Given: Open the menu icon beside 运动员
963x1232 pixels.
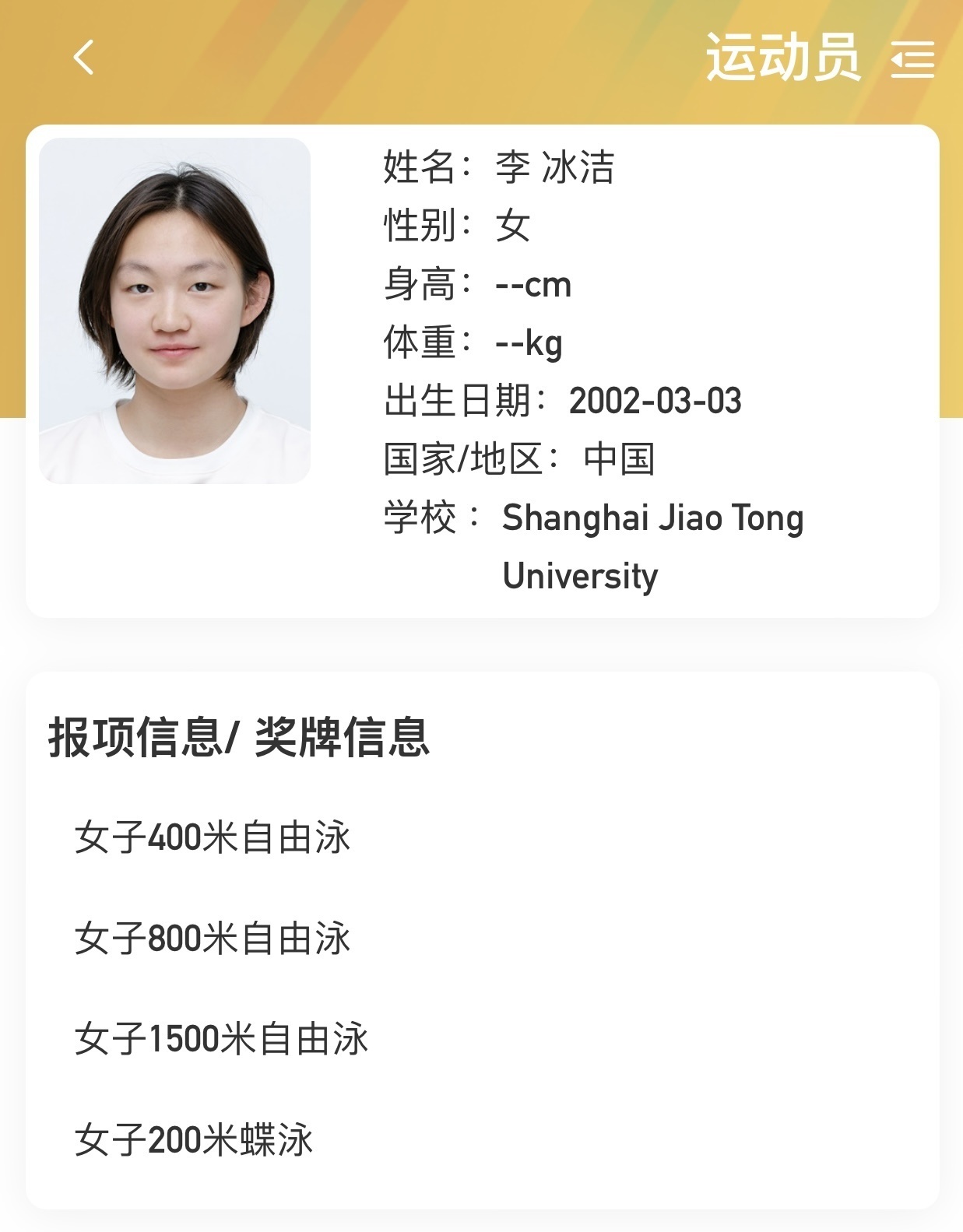Looking at the screenshot, I should tap(912, 59).
